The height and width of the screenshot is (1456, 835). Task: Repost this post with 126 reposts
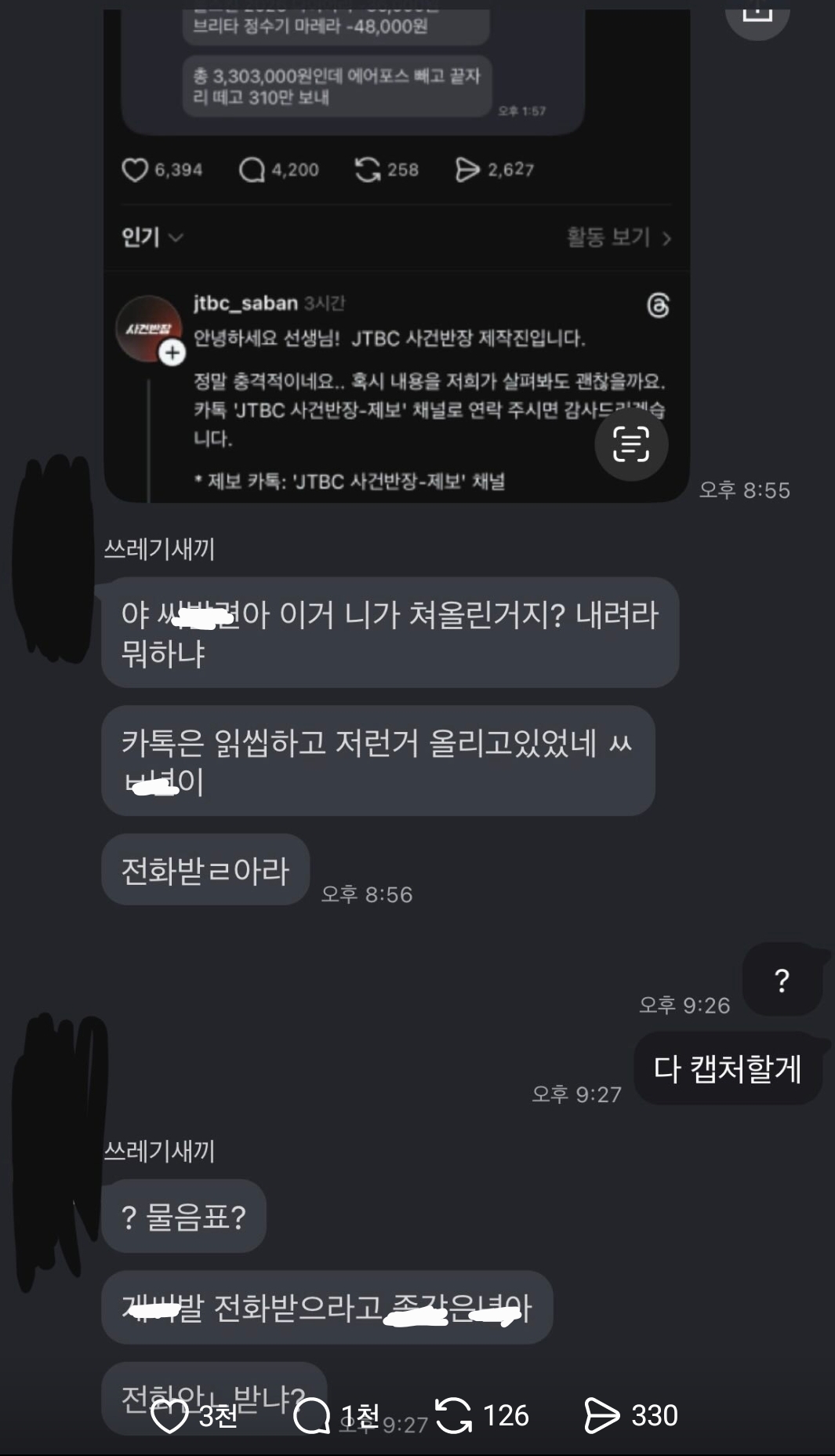pos(453,1415)
